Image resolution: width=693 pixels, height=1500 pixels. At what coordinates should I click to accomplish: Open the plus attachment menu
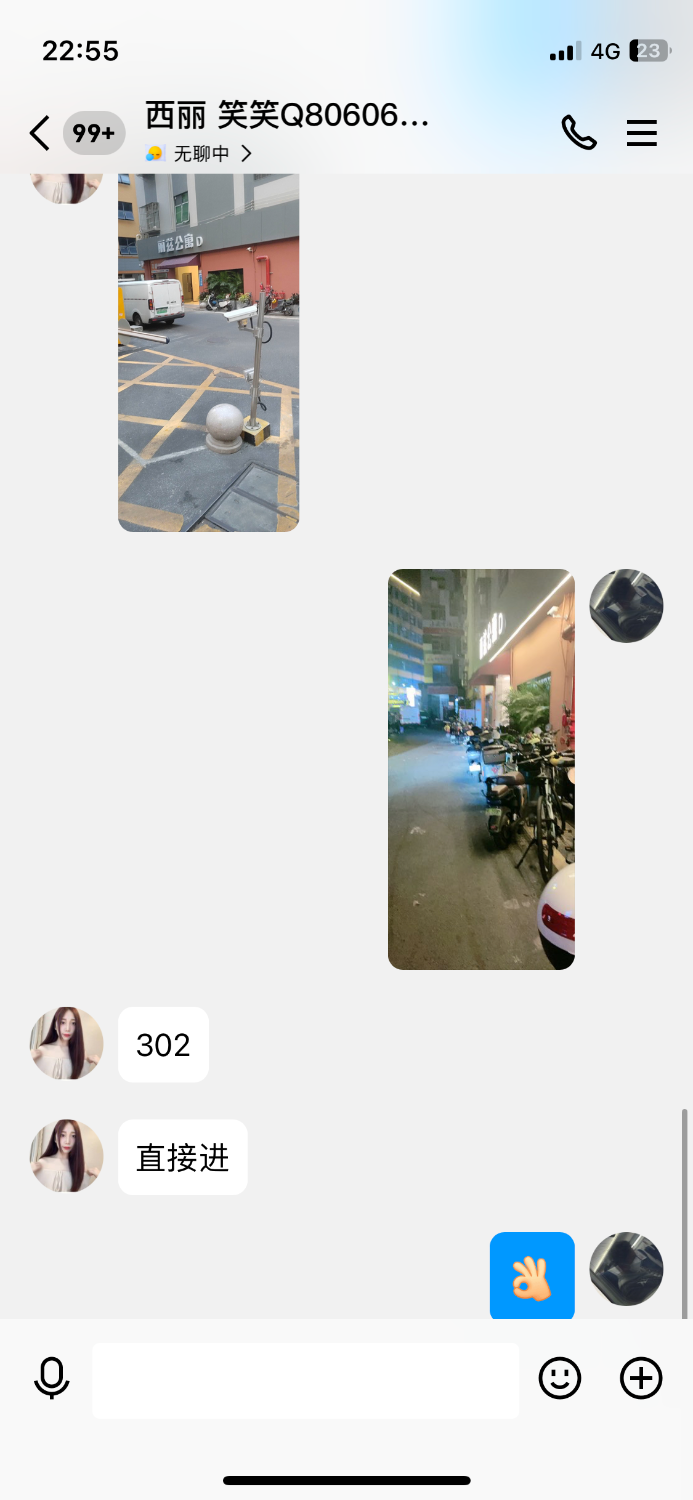pyautogui.click(x=641, y=1379)
